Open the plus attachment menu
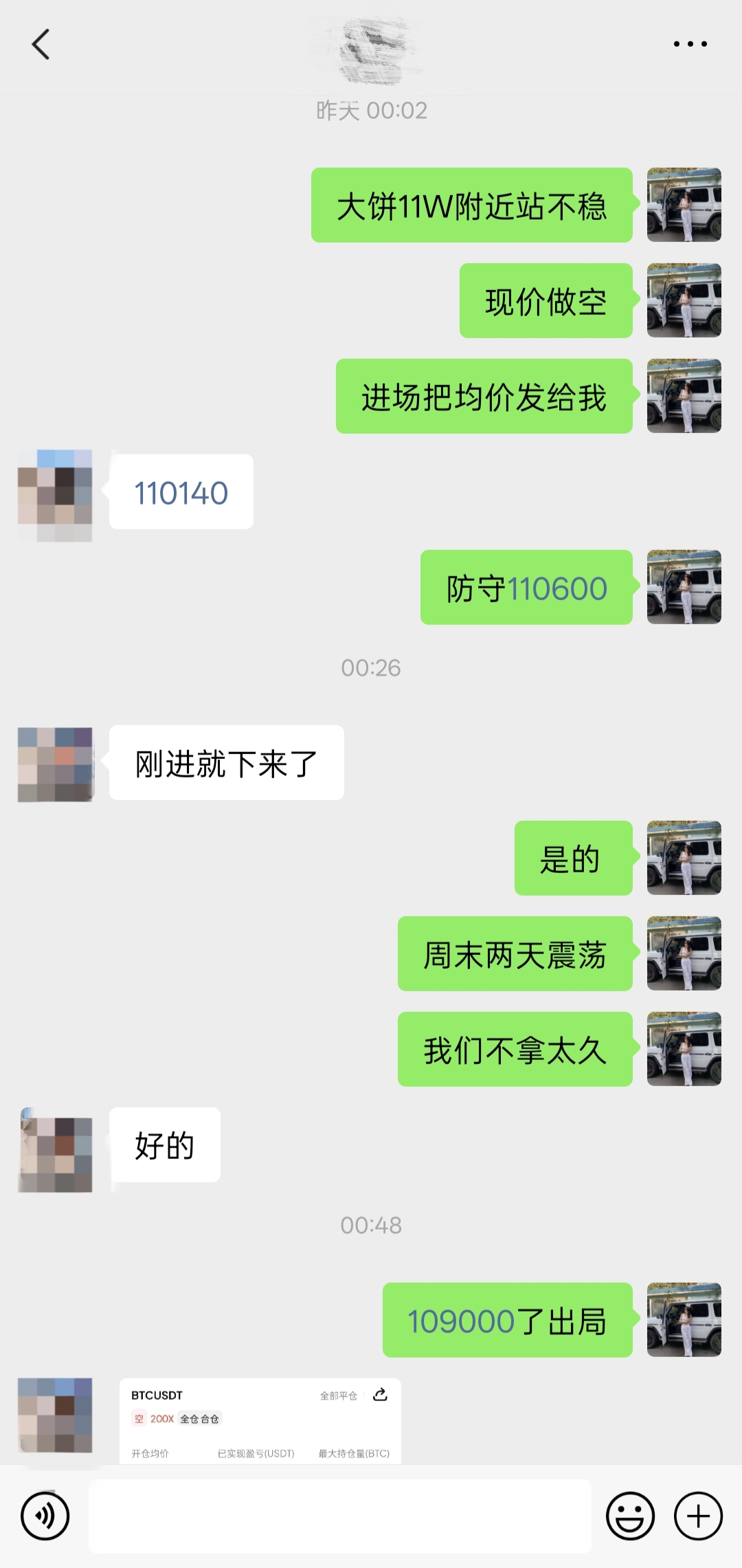 (x=698, y=1516)
